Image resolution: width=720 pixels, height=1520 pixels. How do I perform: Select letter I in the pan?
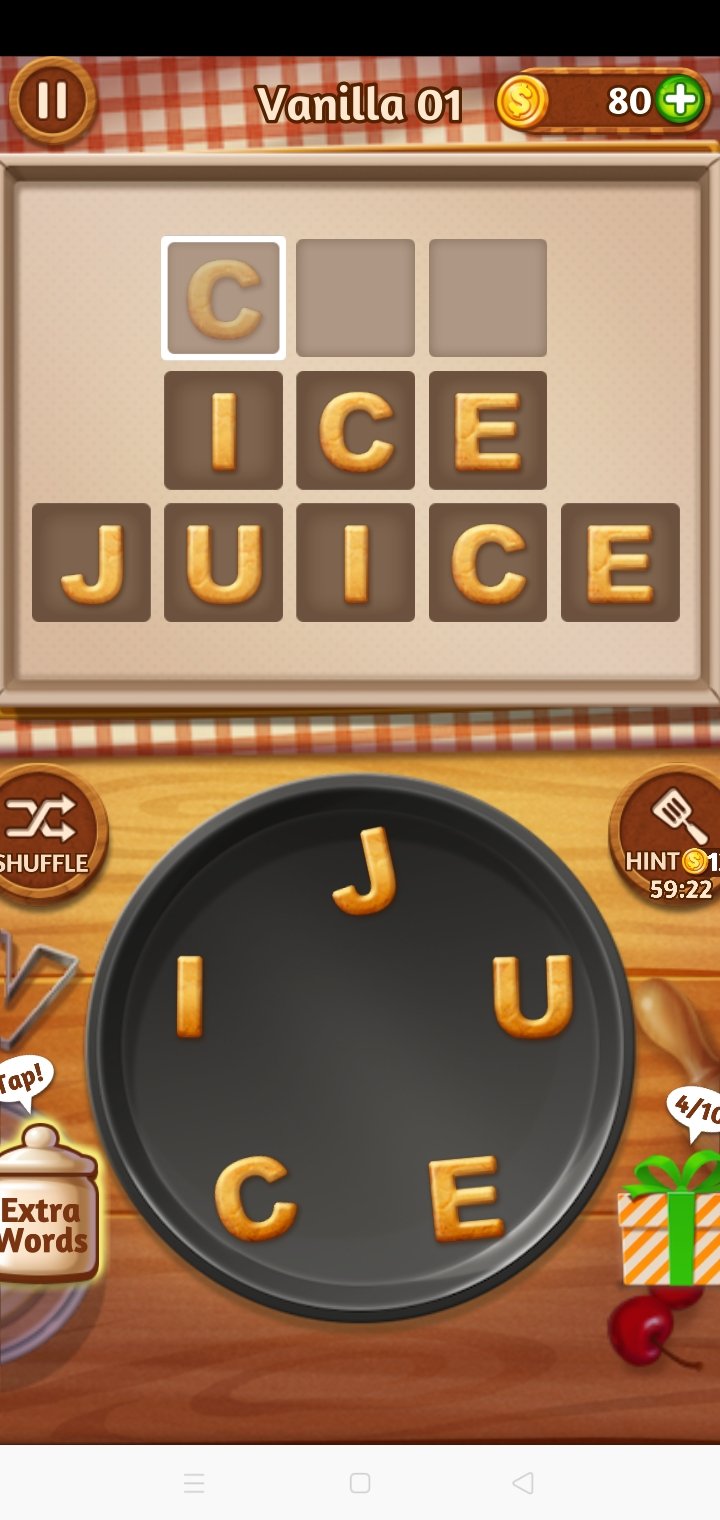[190, 996]
